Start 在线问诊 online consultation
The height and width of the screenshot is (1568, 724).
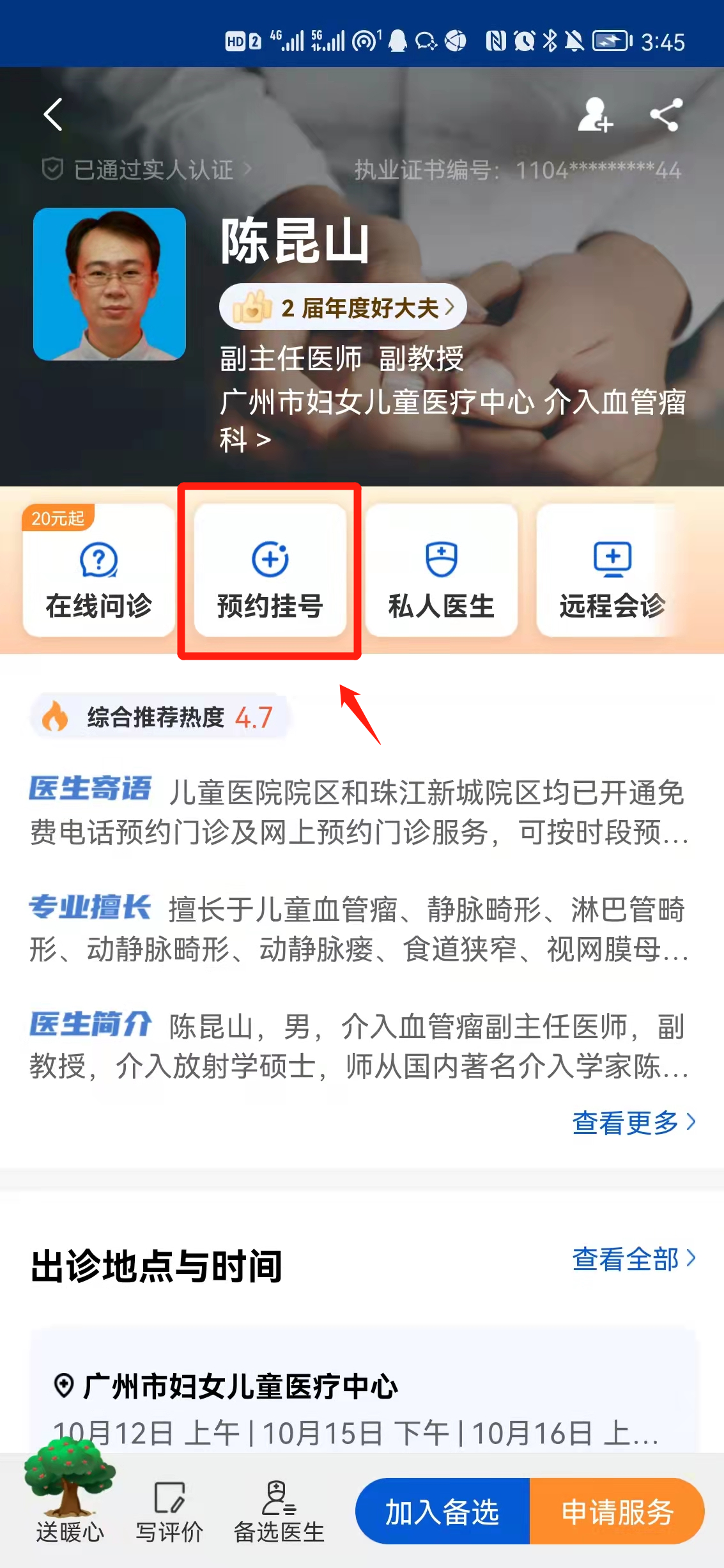(99, 570)
